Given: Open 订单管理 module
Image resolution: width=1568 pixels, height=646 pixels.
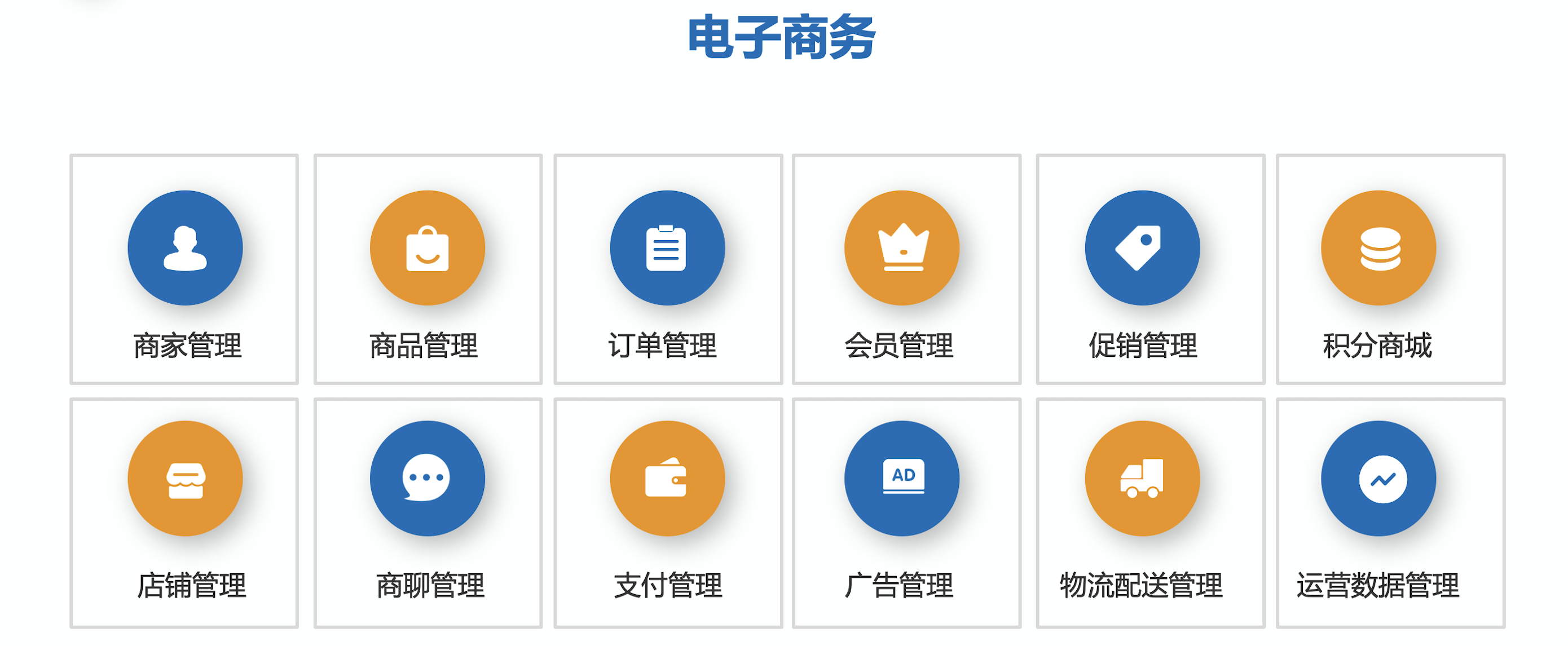Looking at the screenshot, I should 668,269.
